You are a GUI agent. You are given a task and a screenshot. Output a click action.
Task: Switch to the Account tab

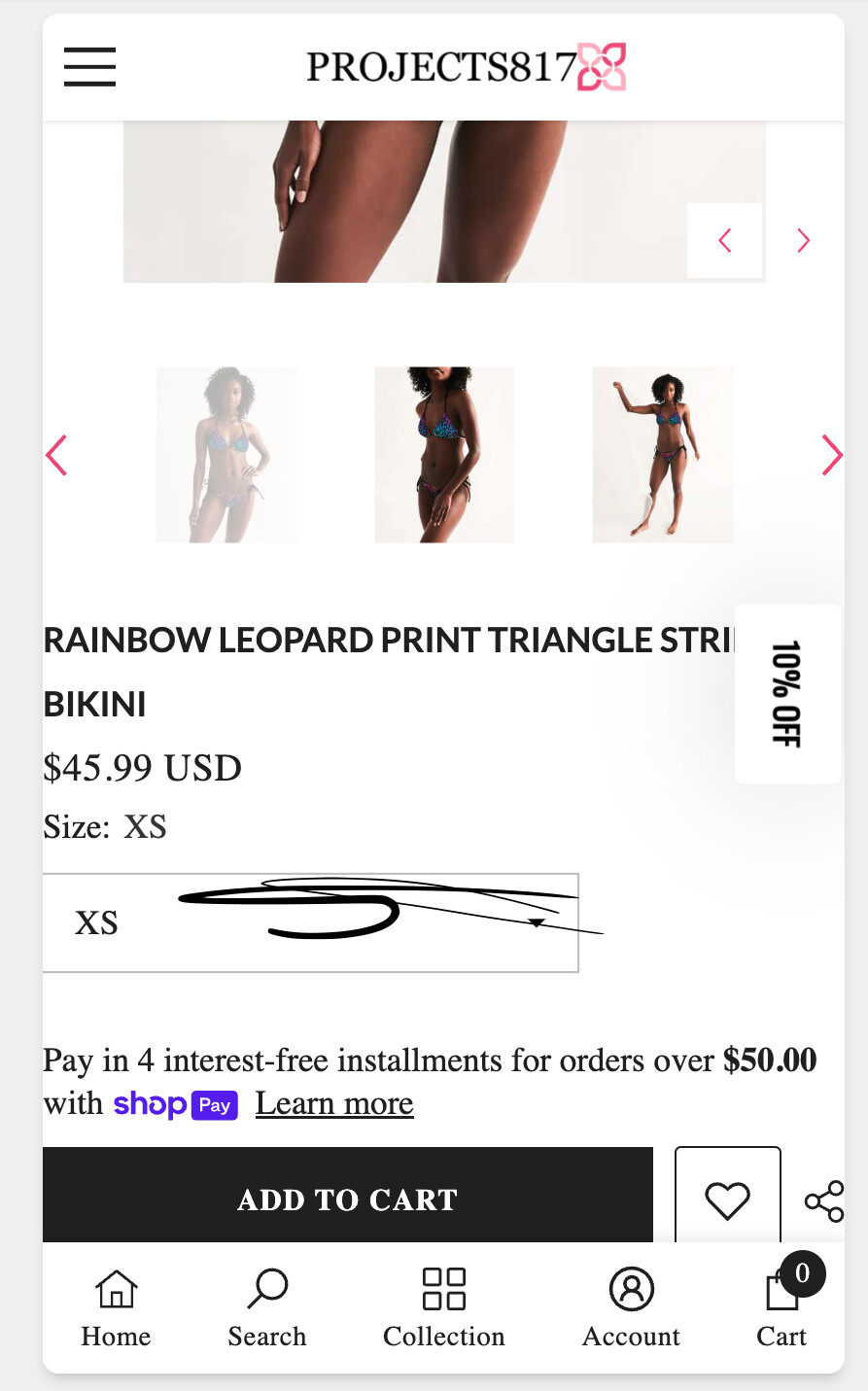click(x=631, y=1308)
